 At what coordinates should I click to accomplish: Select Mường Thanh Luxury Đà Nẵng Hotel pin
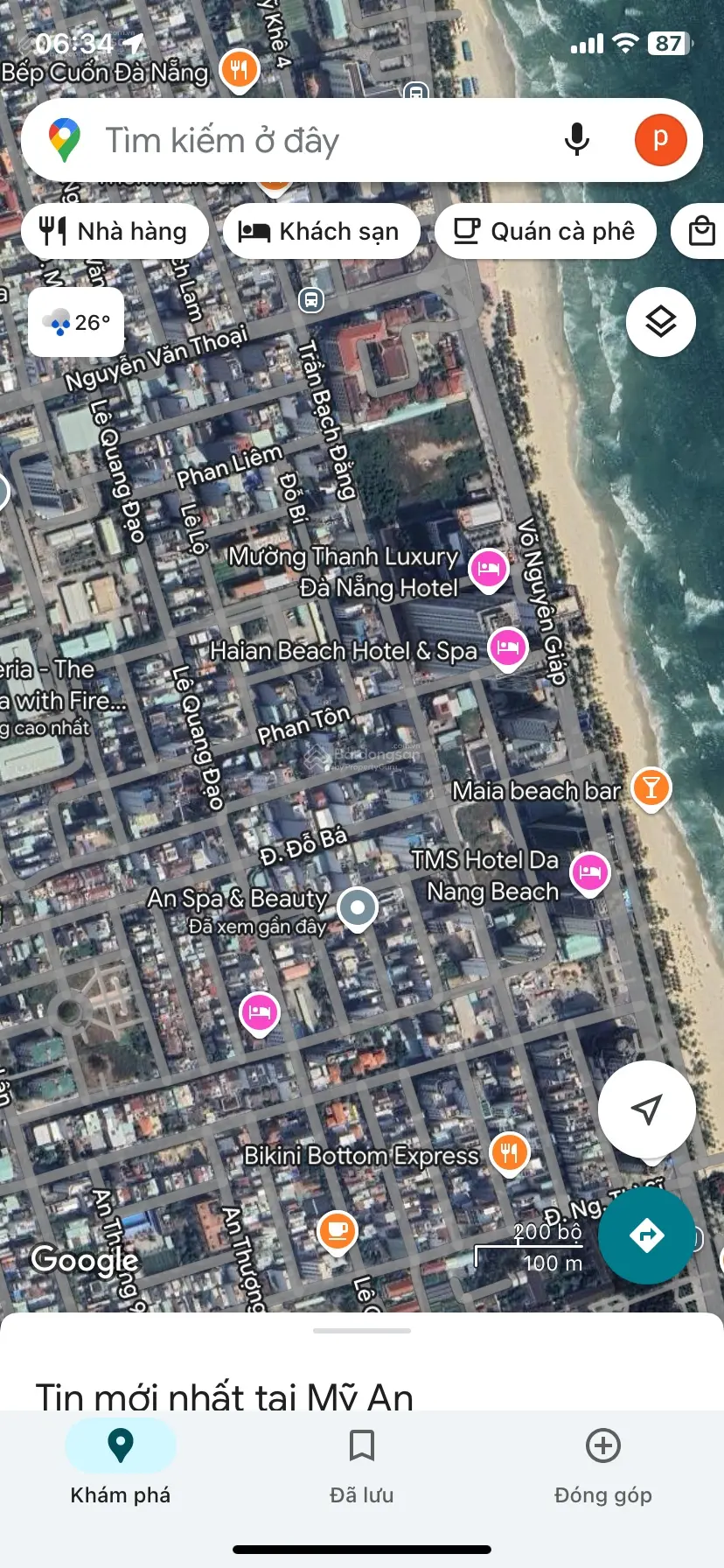(x=488, y=570)
